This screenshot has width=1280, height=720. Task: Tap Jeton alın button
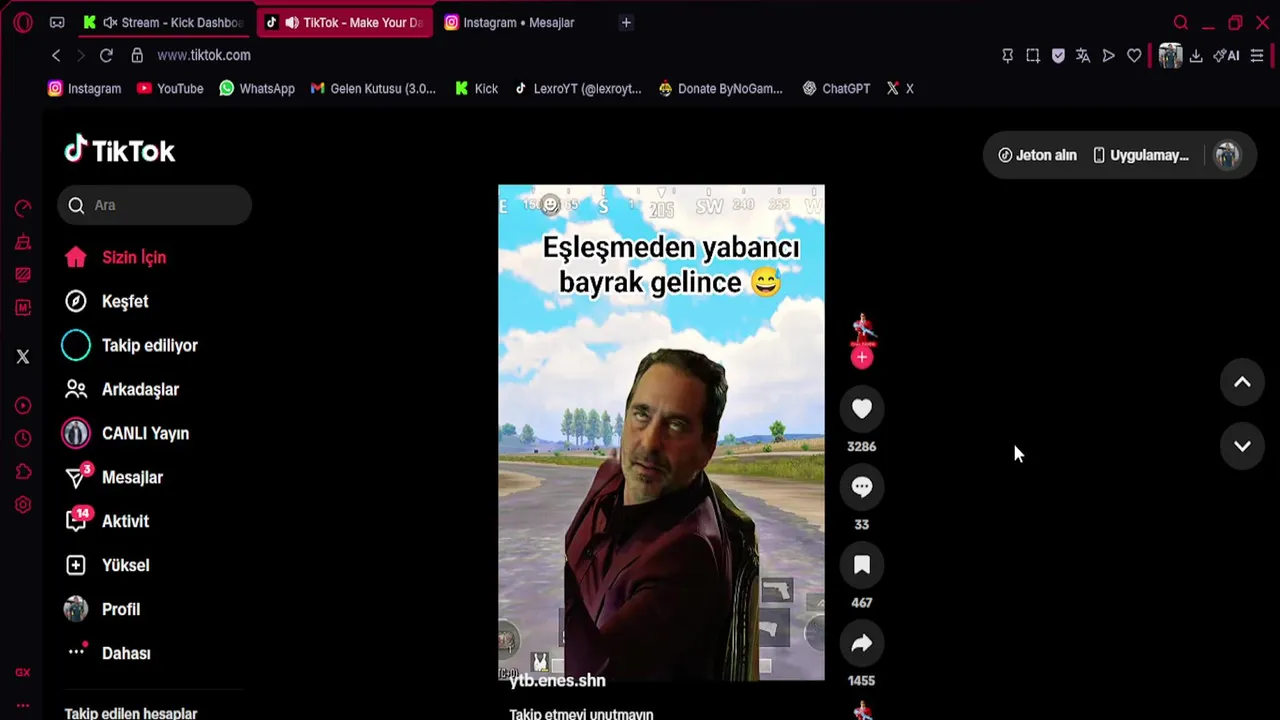1037,155
